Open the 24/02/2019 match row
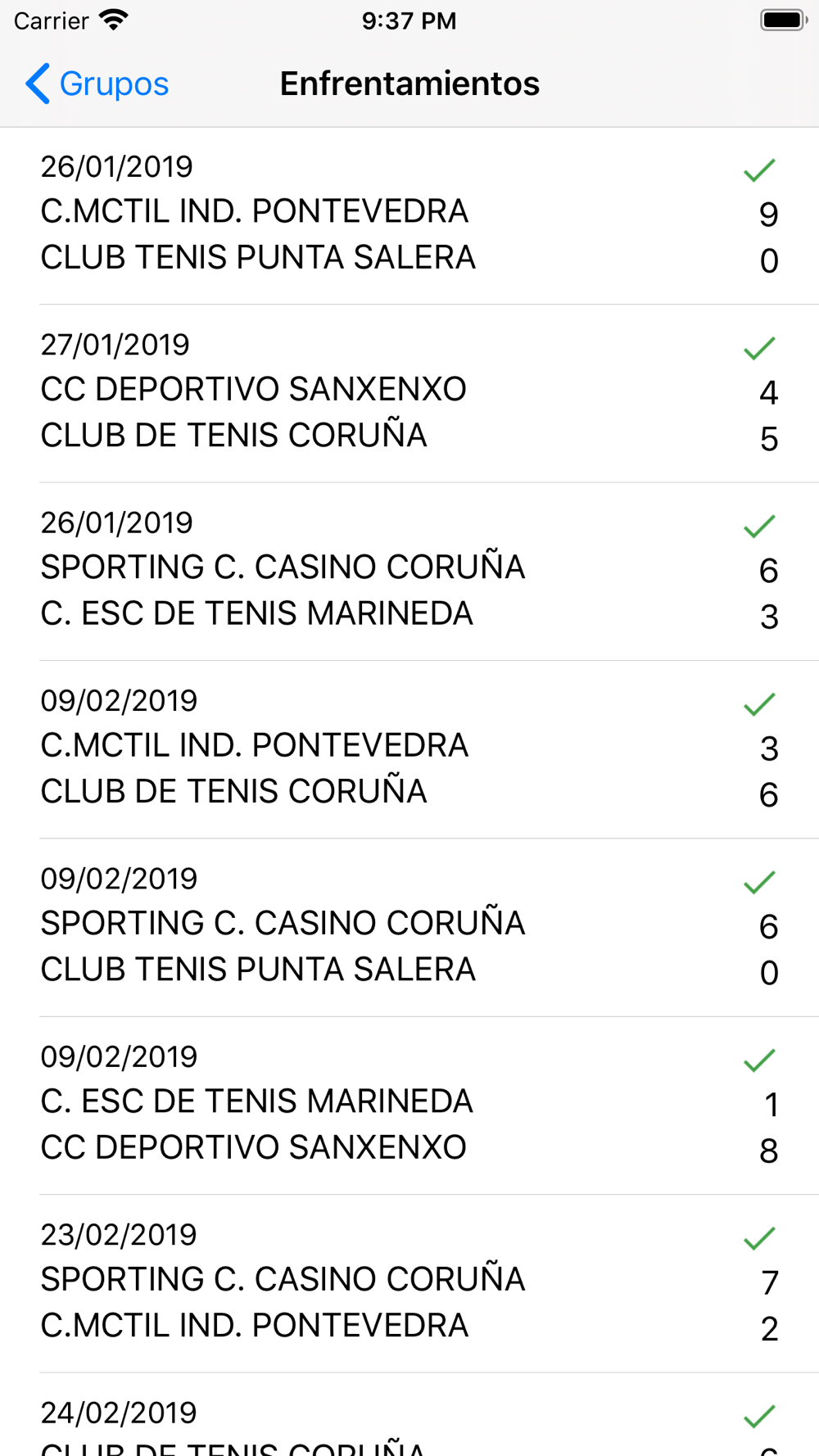This screenshot has width=819, height=1456. click(x=409, y=1415)
